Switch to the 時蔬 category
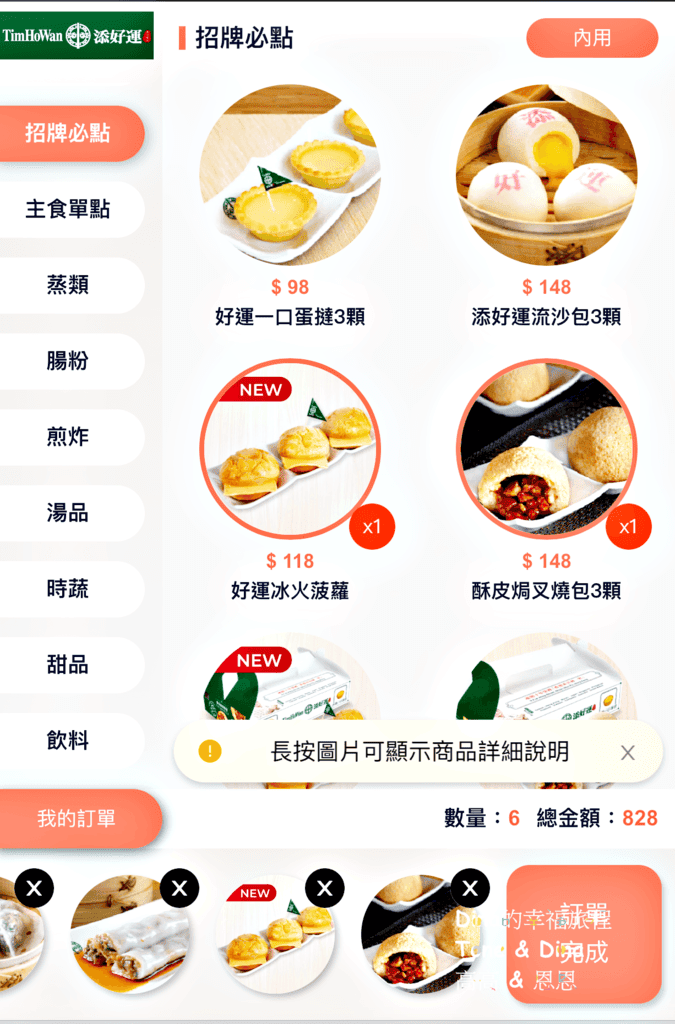 point(68,590)
